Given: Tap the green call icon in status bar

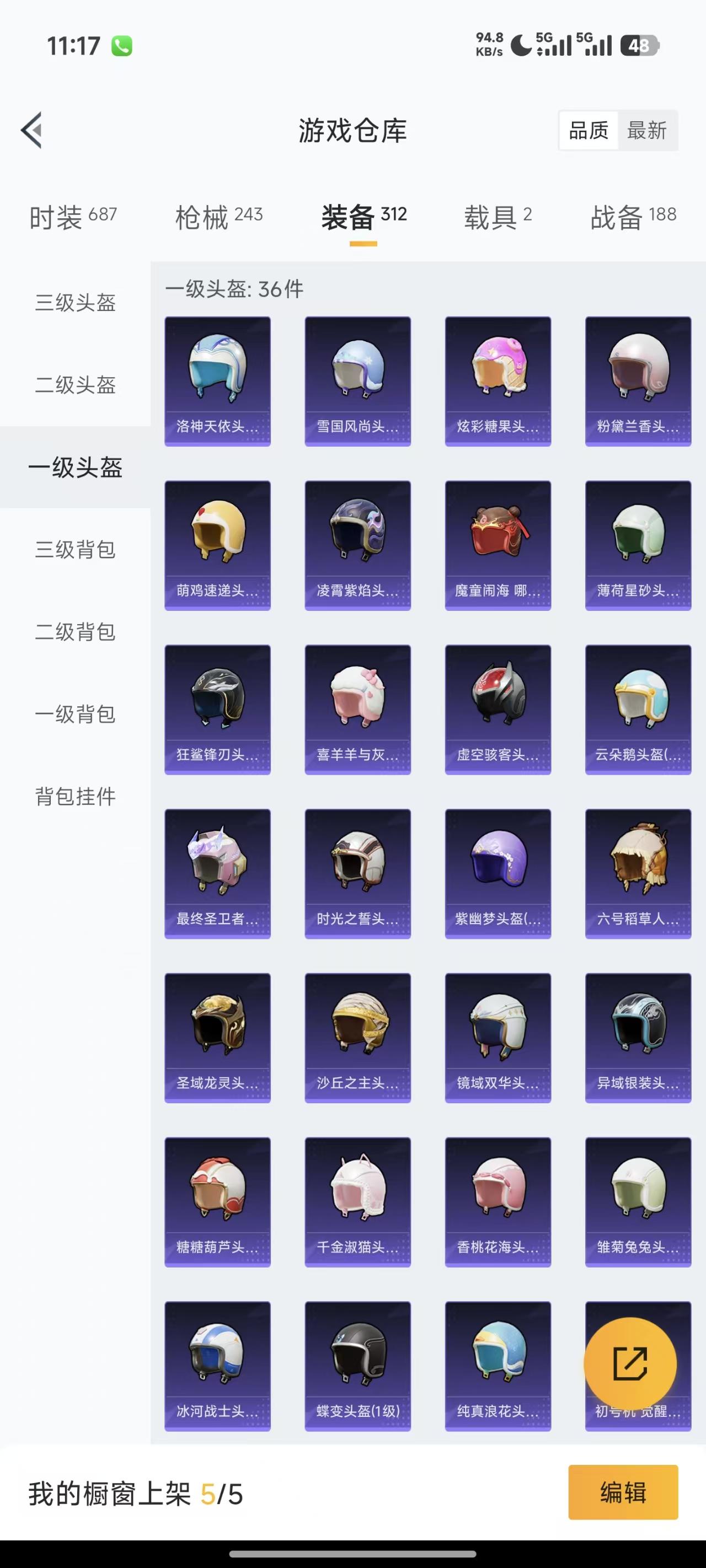Looking at the screenshot, I should click(x=120, y=45).
